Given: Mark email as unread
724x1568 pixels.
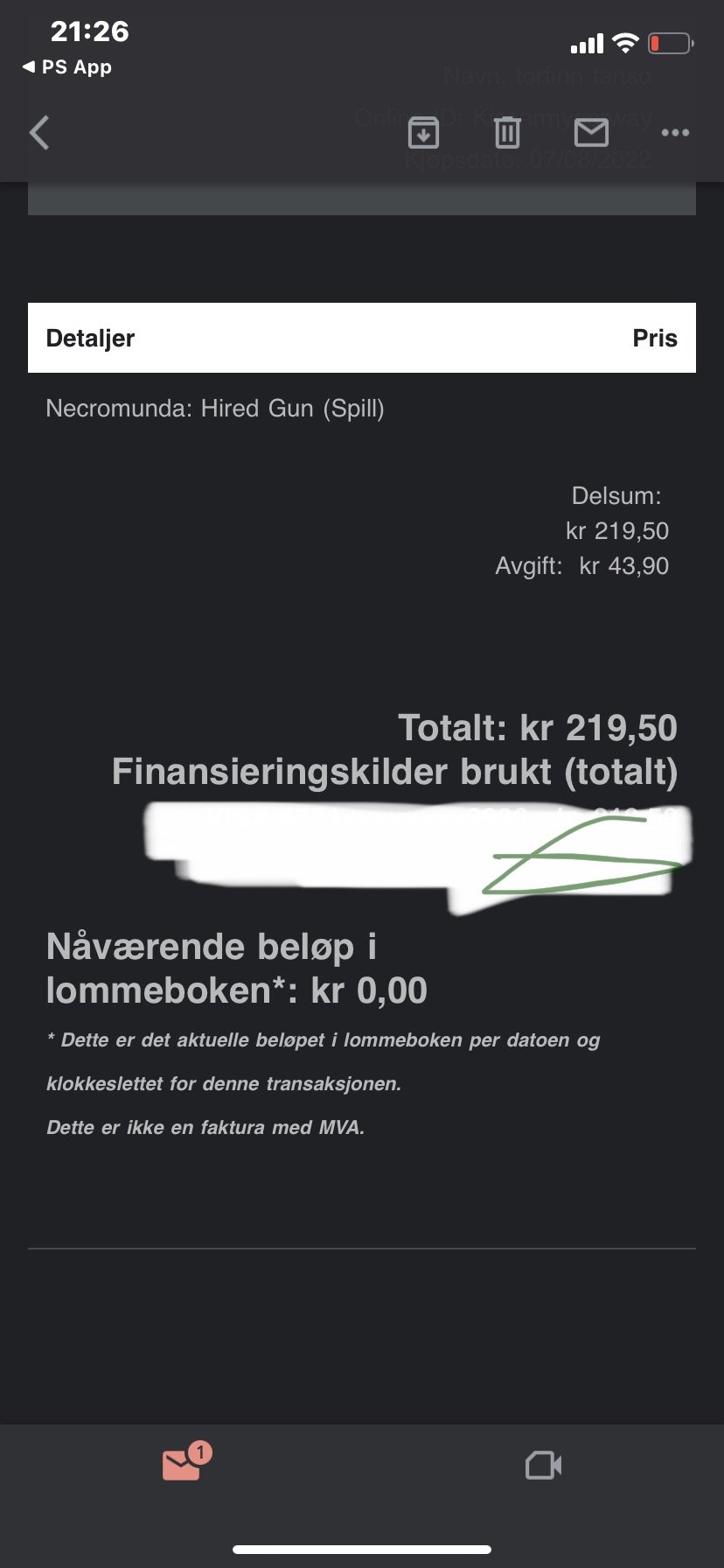Looking at the screenshot, I should 591,132.
